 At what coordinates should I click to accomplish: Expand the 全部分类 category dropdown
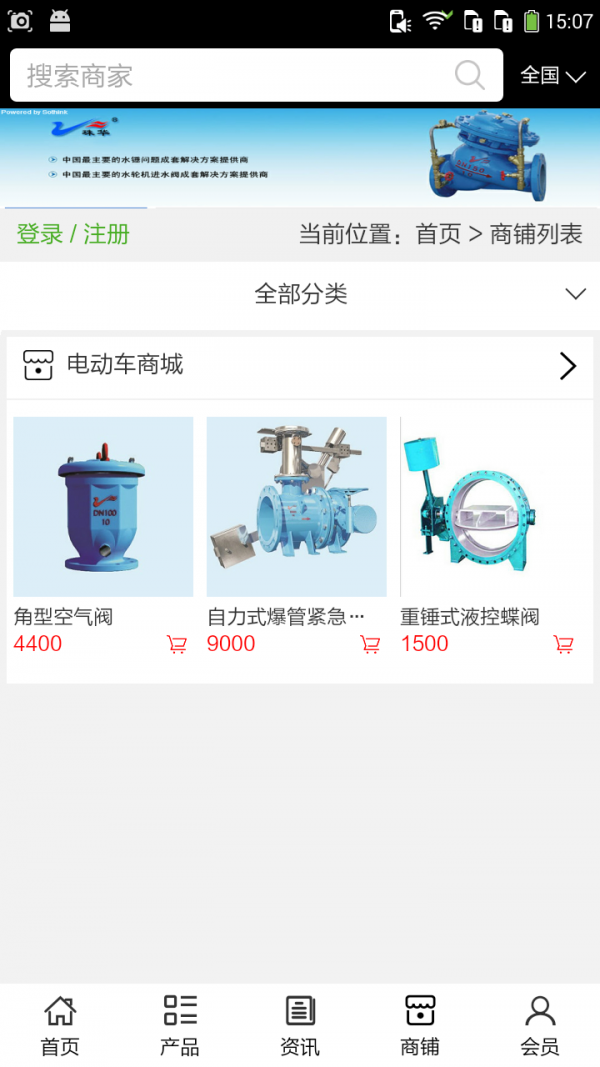click(300, 294)
